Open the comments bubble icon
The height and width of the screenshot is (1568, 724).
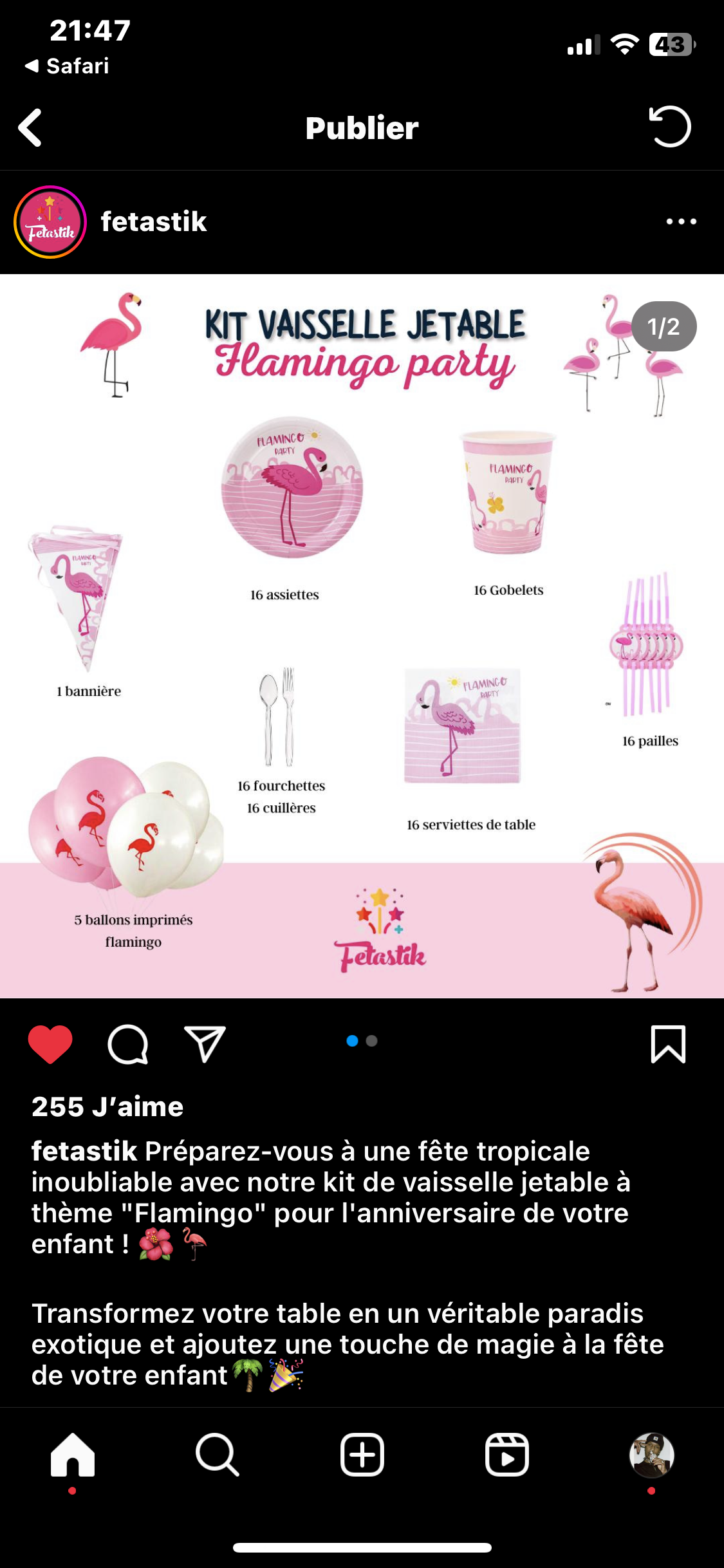tap(128, 1043)
